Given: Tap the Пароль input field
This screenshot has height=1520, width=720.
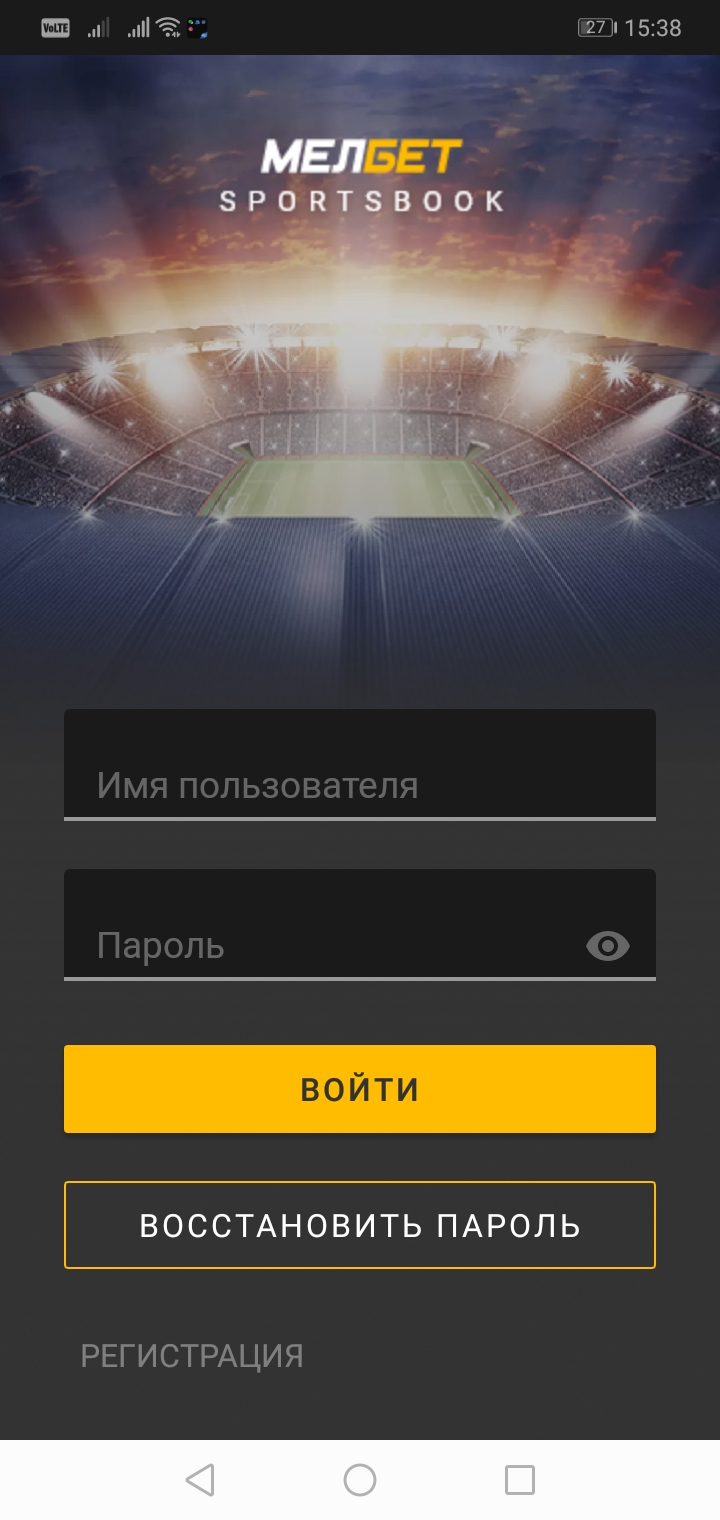Looking at the screenshot, I should point(320,925).
